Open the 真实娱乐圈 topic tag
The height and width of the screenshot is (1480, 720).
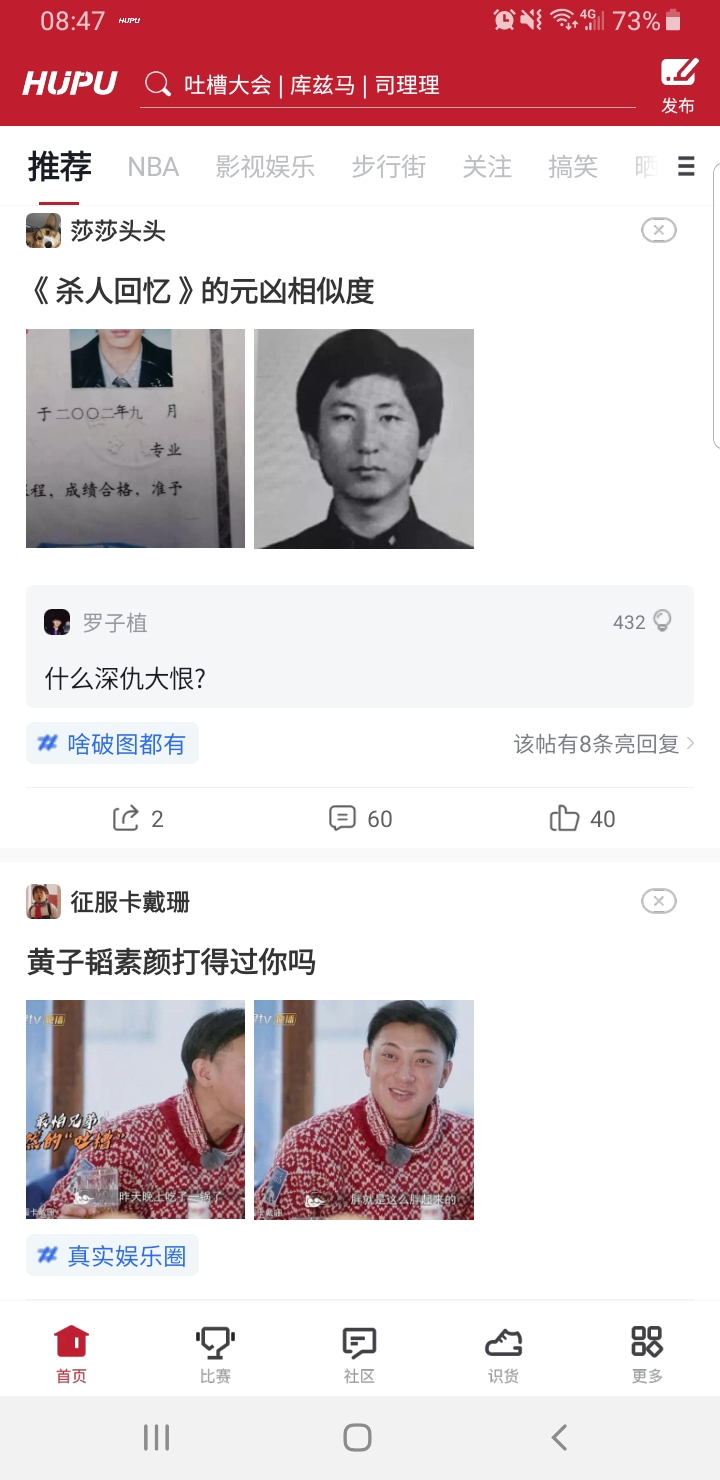(112, 1256)
